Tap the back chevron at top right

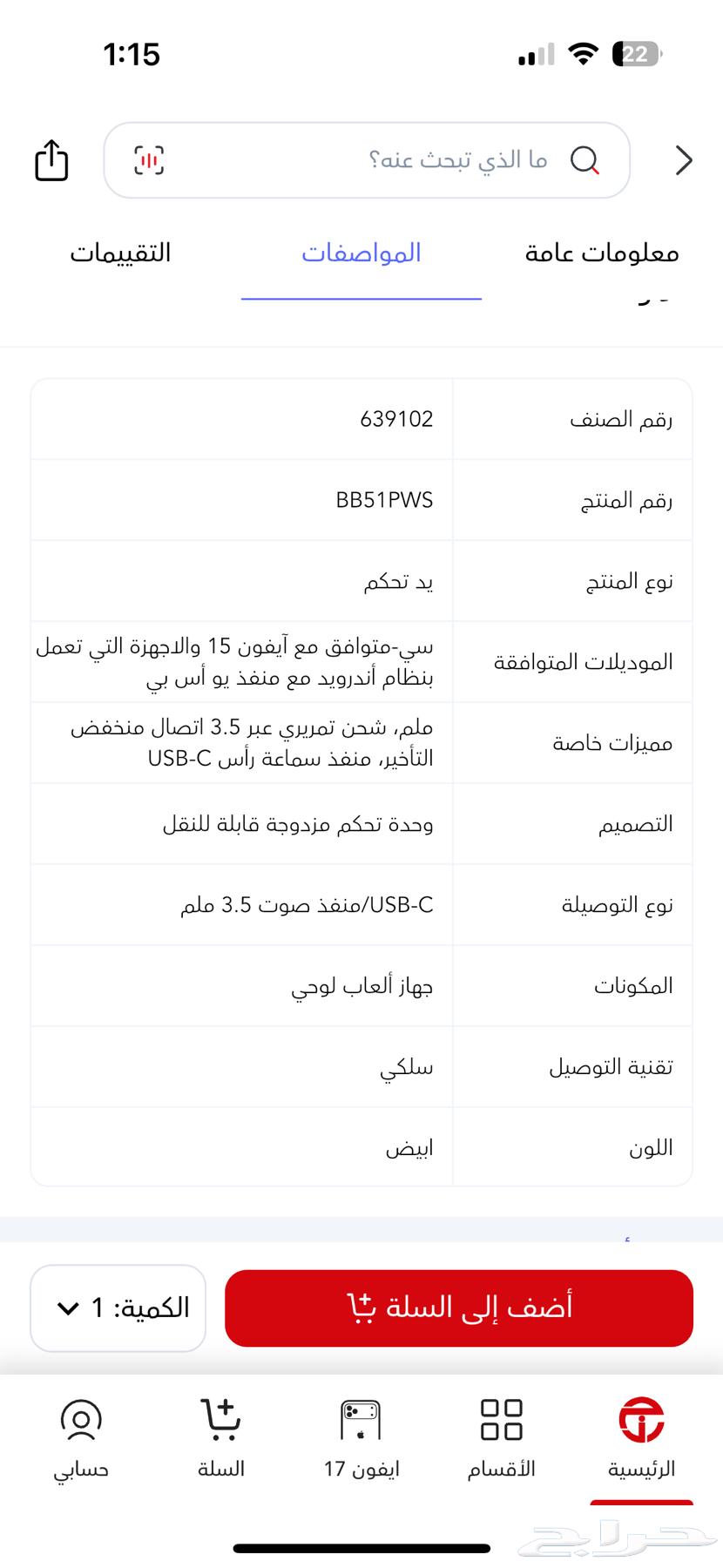point(685,160)
